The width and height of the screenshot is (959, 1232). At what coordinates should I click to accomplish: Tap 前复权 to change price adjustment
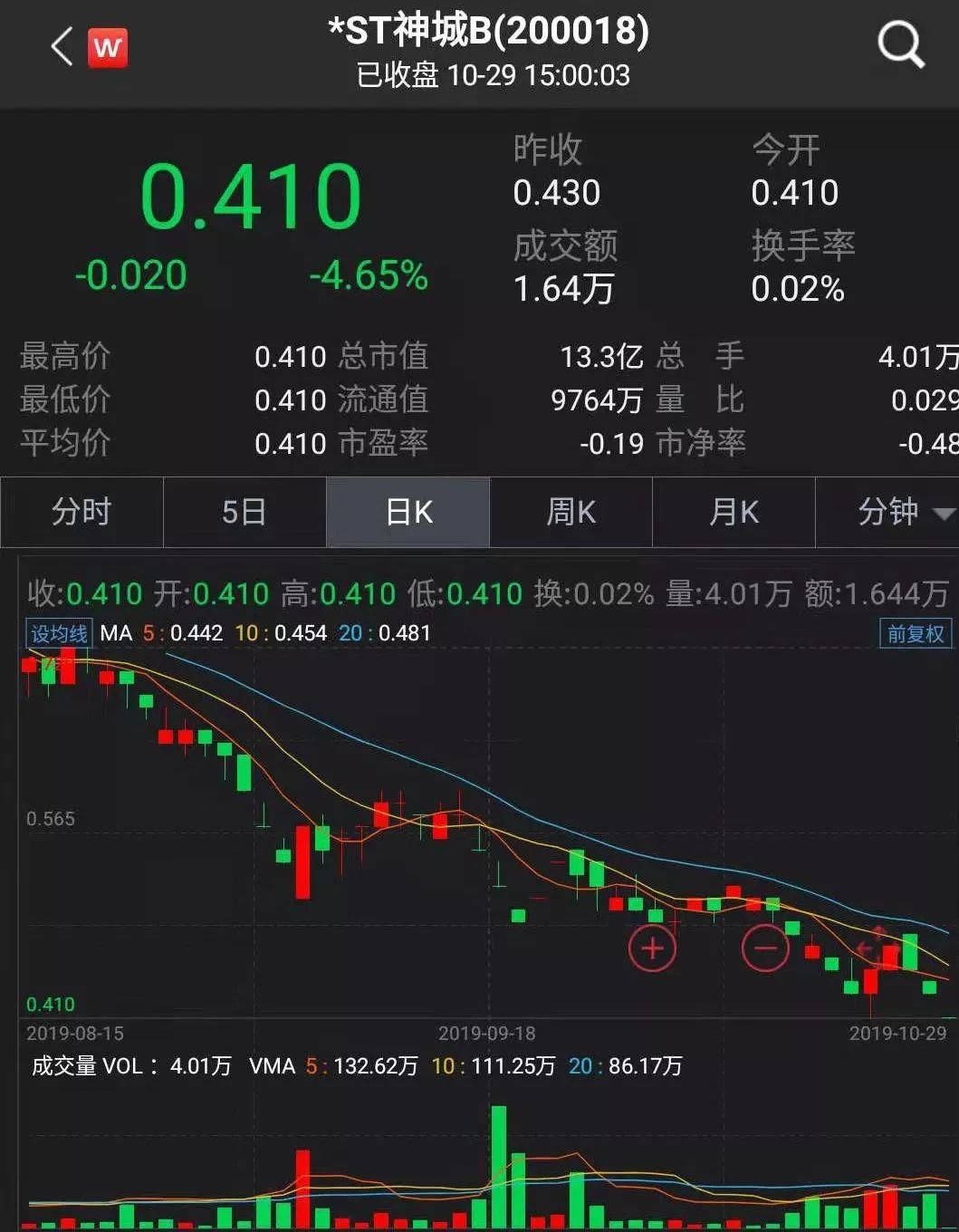click(x=917, y=633)
